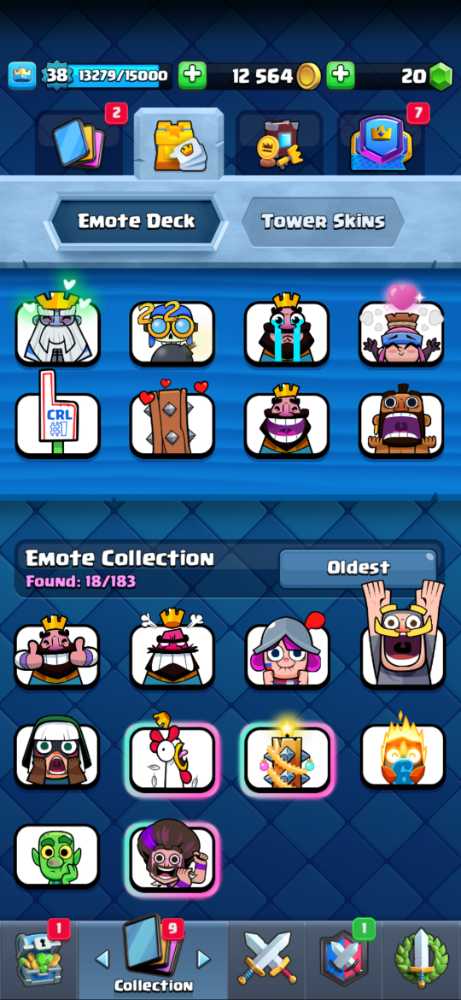Open the banner collection tab
The height and width of the screenshot is (1000, 461).
[x=383, y=142]
